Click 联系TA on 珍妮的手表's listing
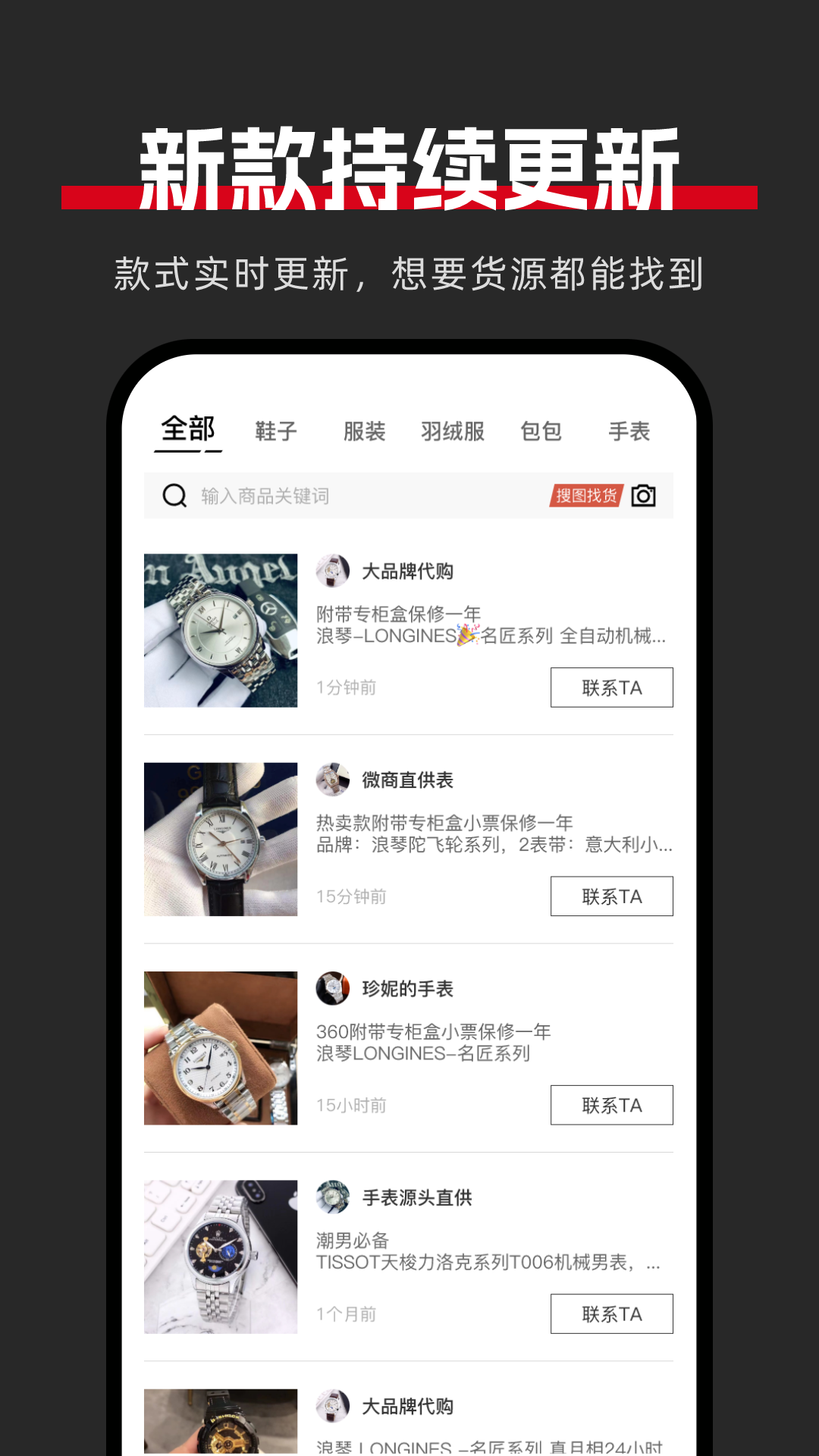The image size is (819, 1456). 612,1105
